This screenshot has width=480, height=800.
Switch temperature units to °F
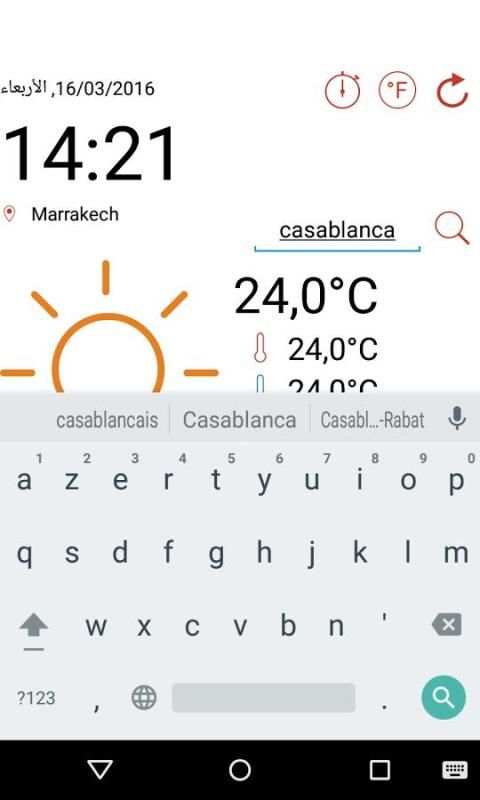coord(397,90)
